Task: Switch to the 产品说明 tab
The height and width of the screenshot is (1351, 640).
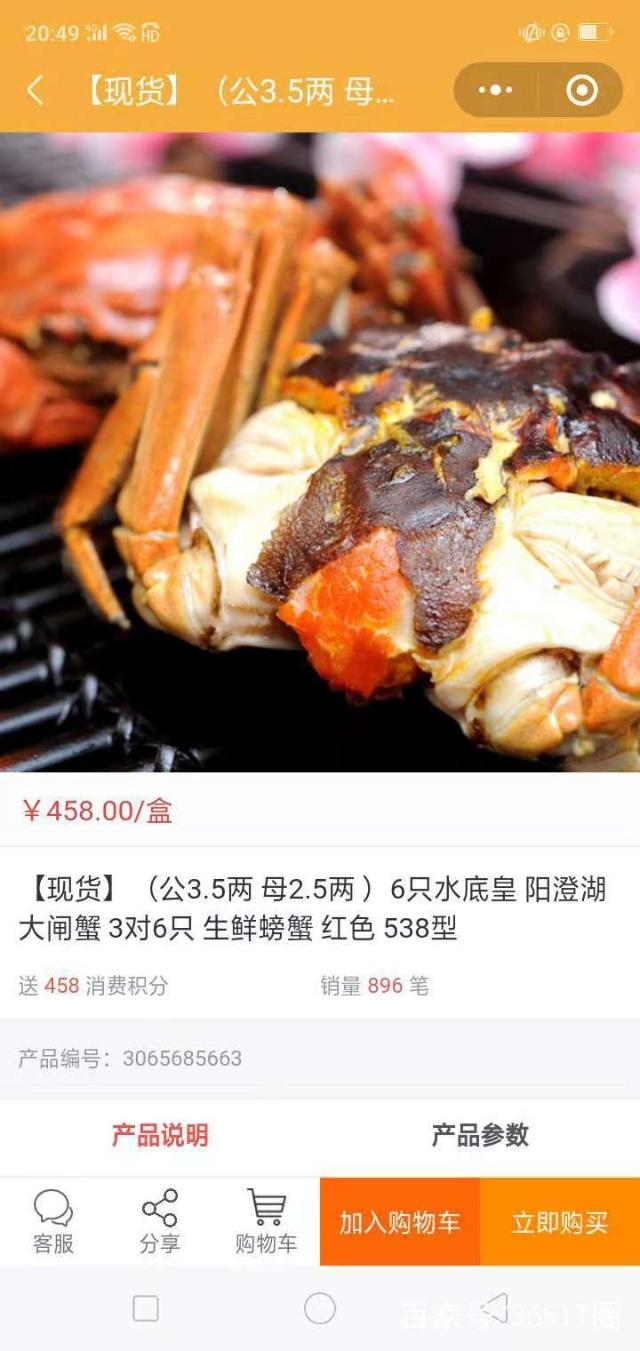Action: [x=160, y=1135]
